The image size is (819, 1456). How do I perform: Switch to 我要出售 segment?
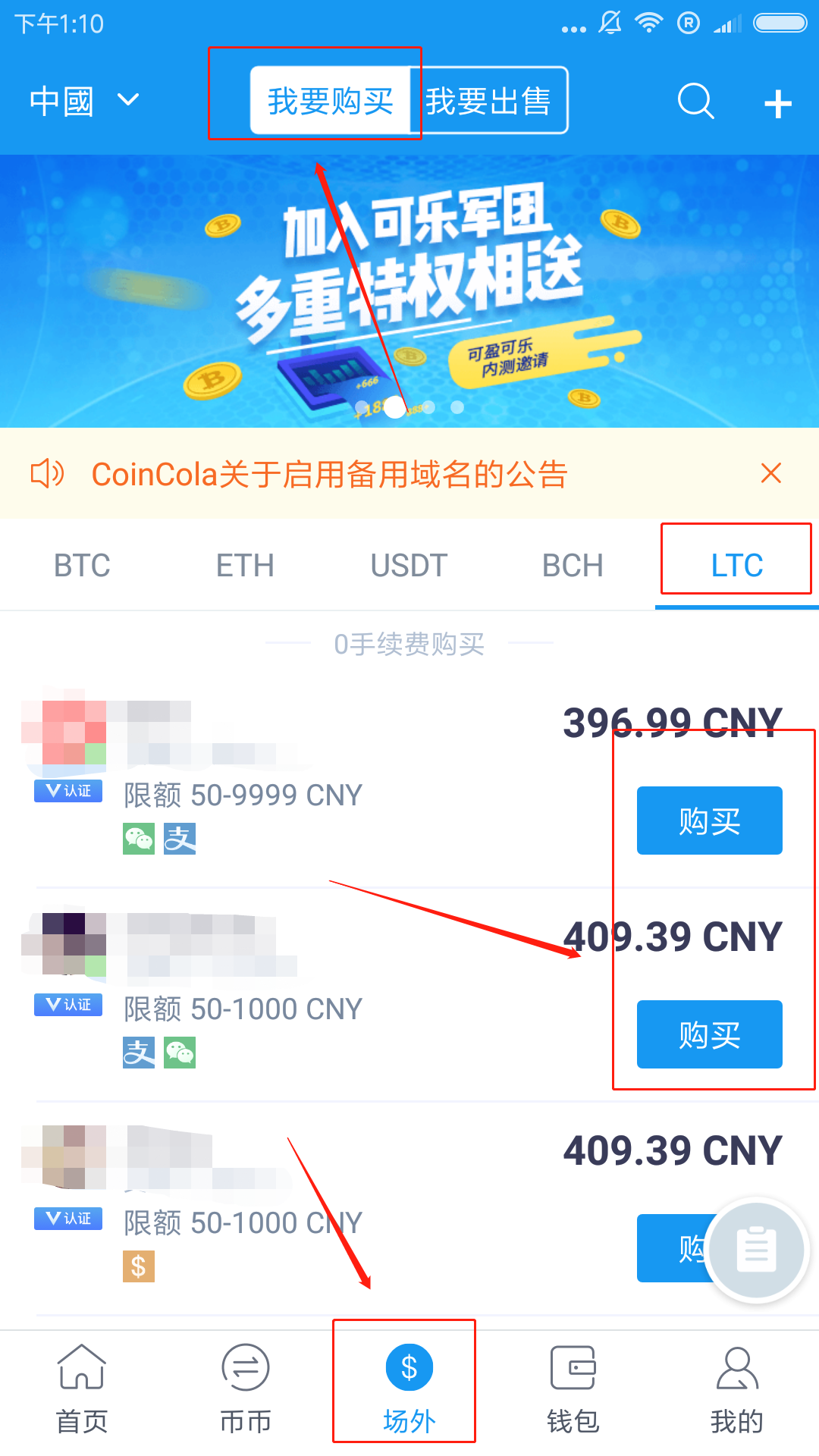click(488, 101)
